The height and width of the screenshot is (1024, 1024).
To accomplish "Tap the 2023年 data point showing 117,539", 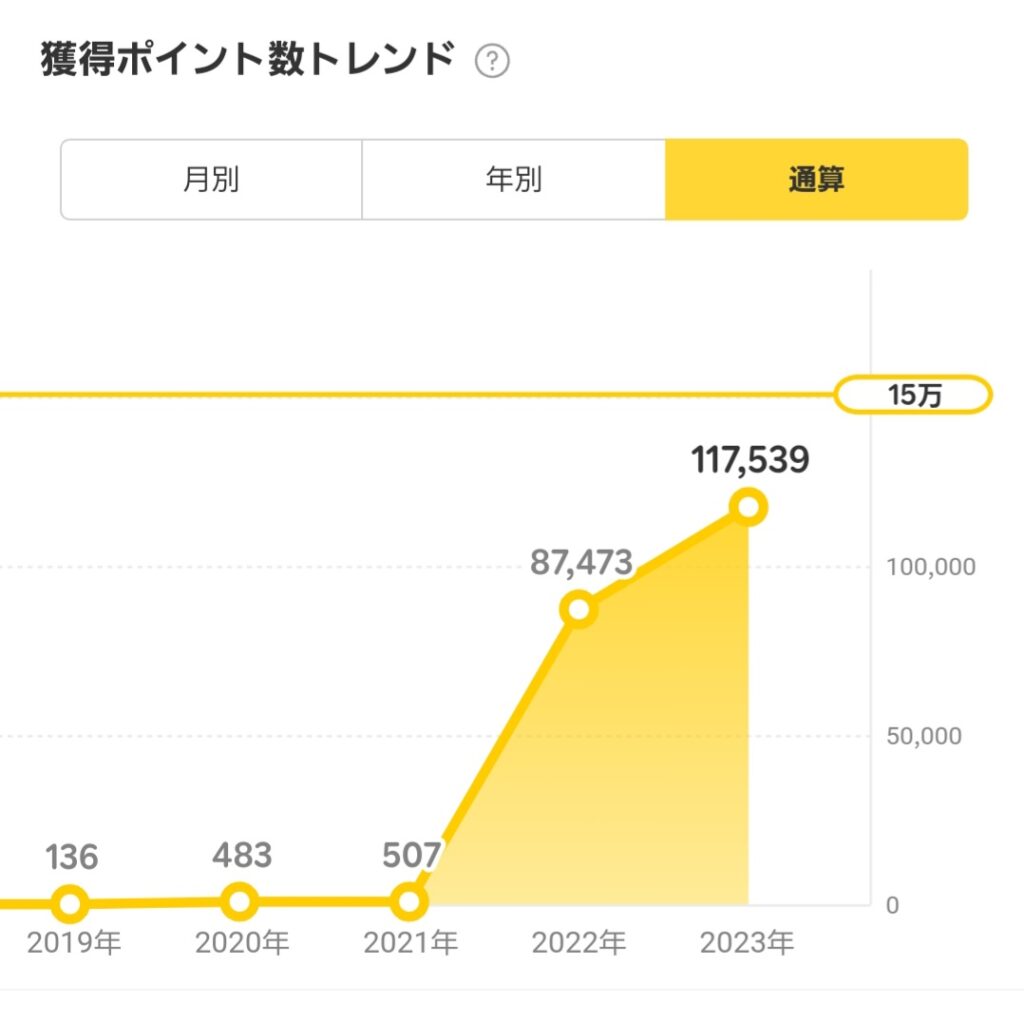I will [x=747, y=507].
